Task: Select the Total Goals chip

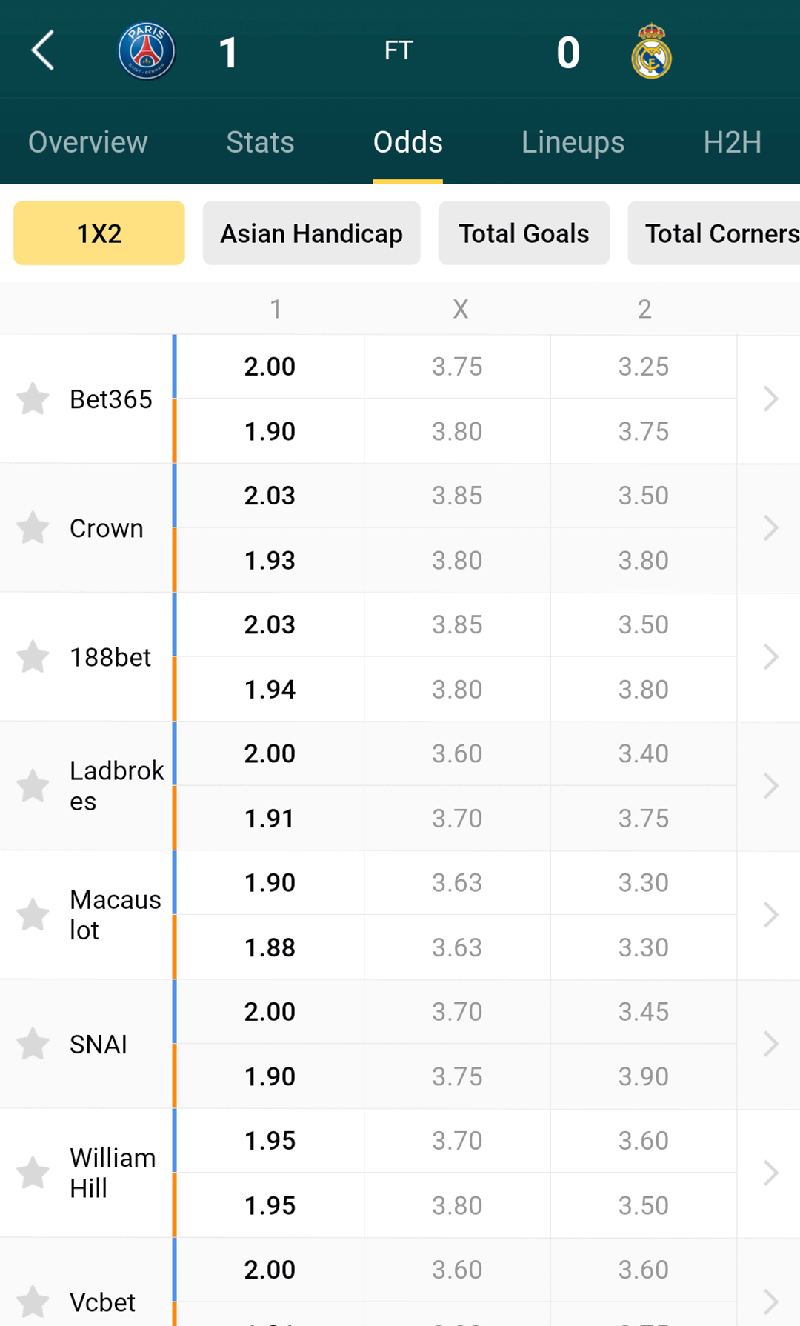Action: [524, 233]
